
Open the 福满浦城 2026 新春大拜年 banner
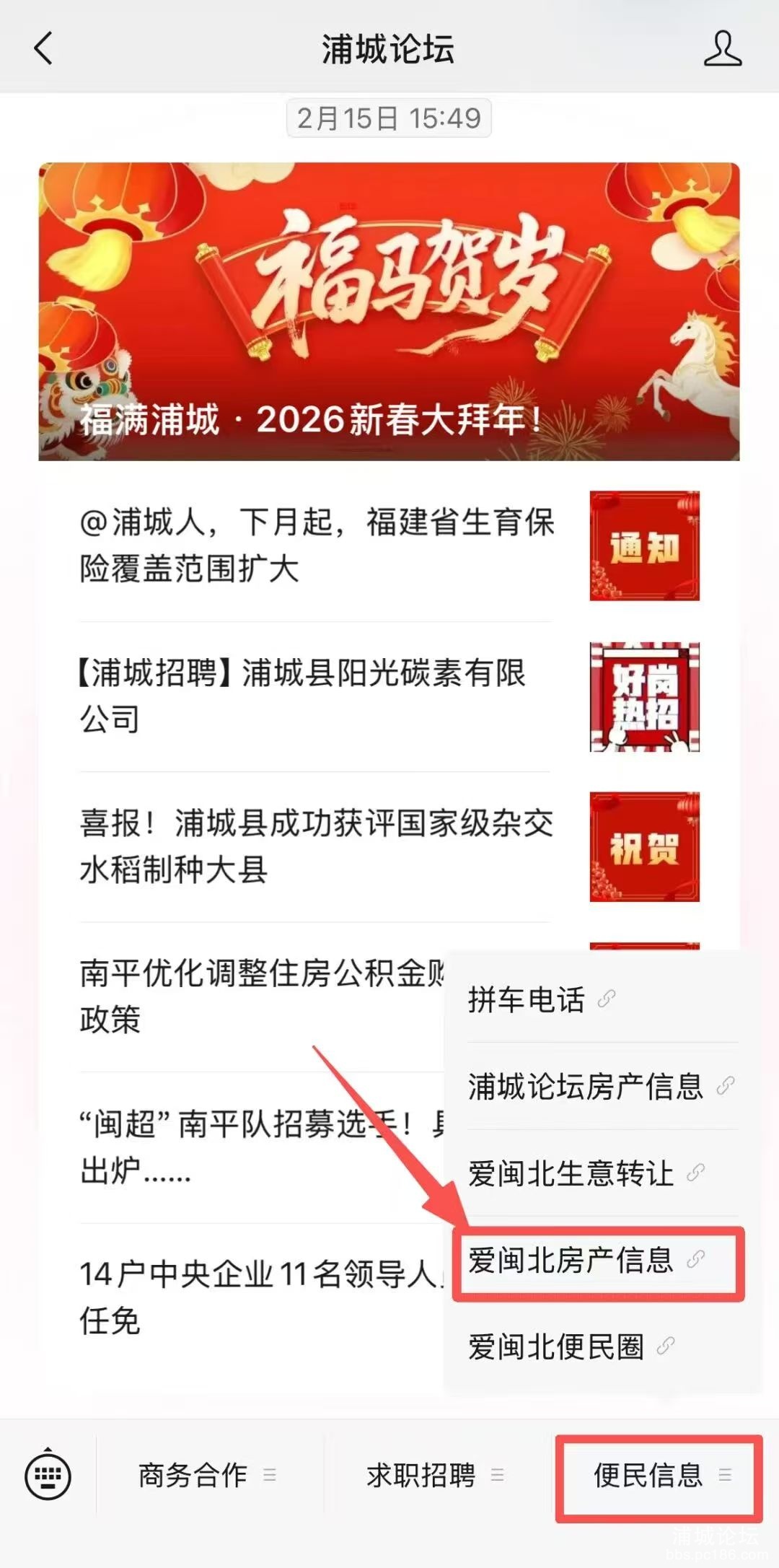[389, 310]
